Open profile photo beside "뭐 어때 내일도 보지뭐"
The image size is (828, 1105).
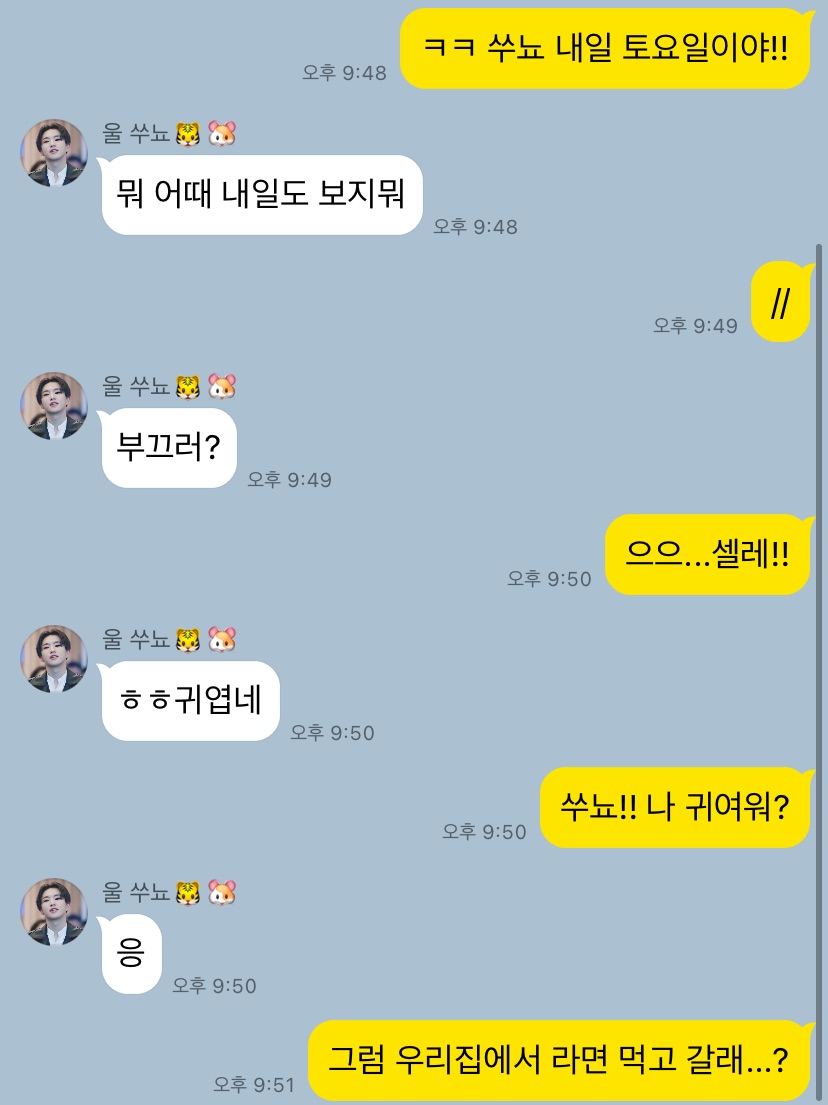pos(54,153)
